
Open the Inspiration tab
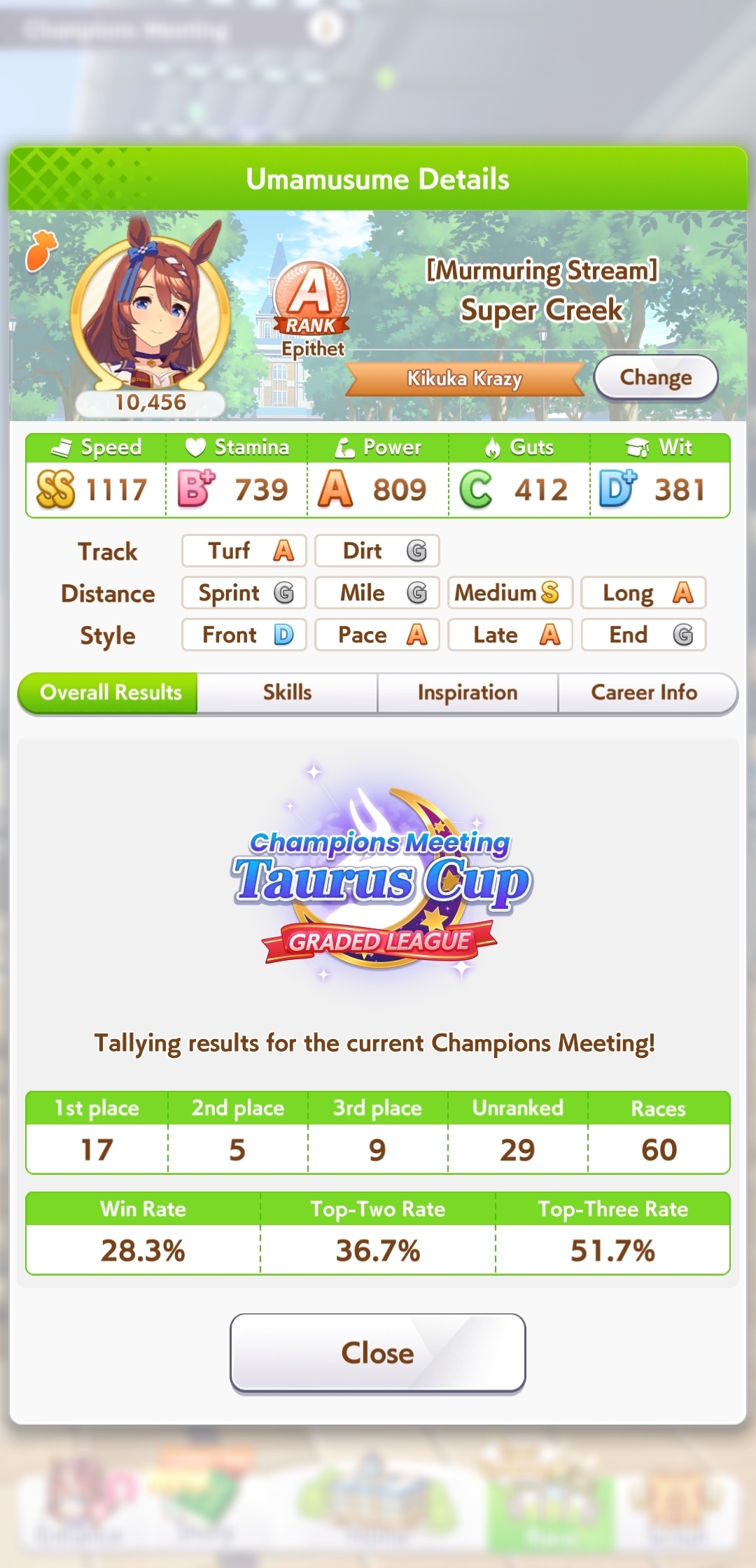[468, 693]
